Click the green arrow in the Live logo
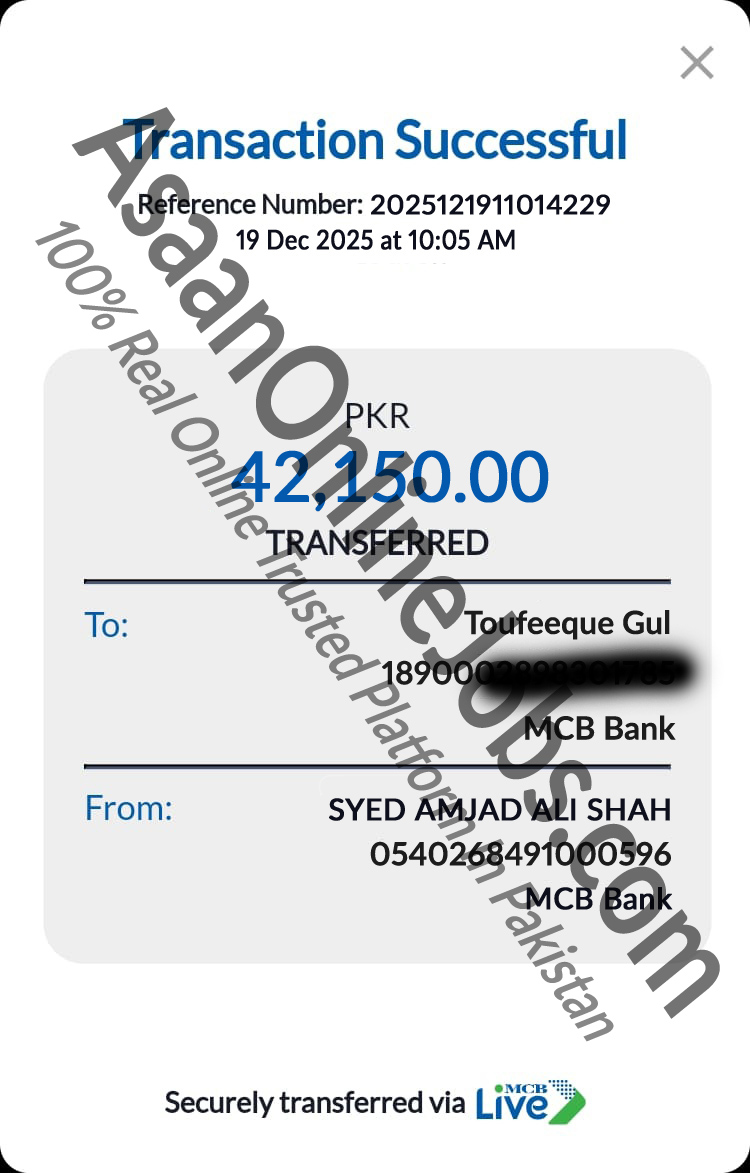The image size is (750, 1173). pyautogui.click(x=568, y=1108)
